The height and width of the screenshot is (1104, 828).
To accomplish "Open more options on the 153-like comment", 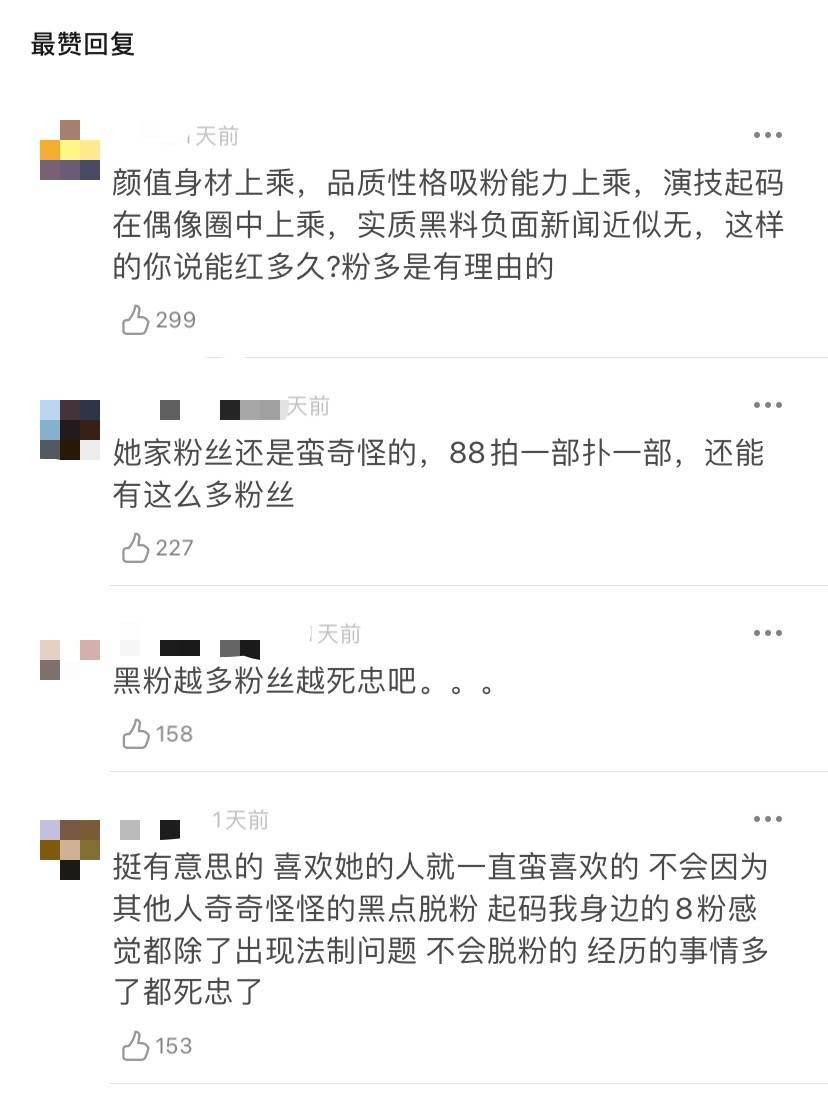I will pos(767,819).
